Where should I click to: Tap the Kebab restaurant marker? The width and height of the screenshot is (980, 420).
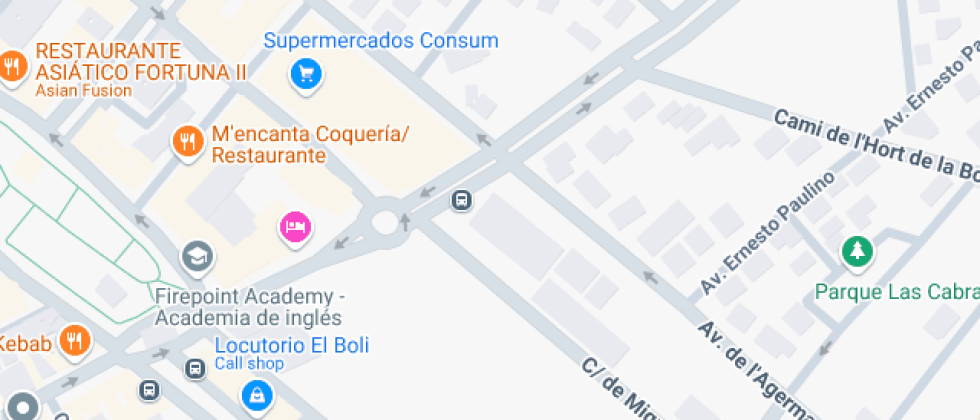[75, 342]
